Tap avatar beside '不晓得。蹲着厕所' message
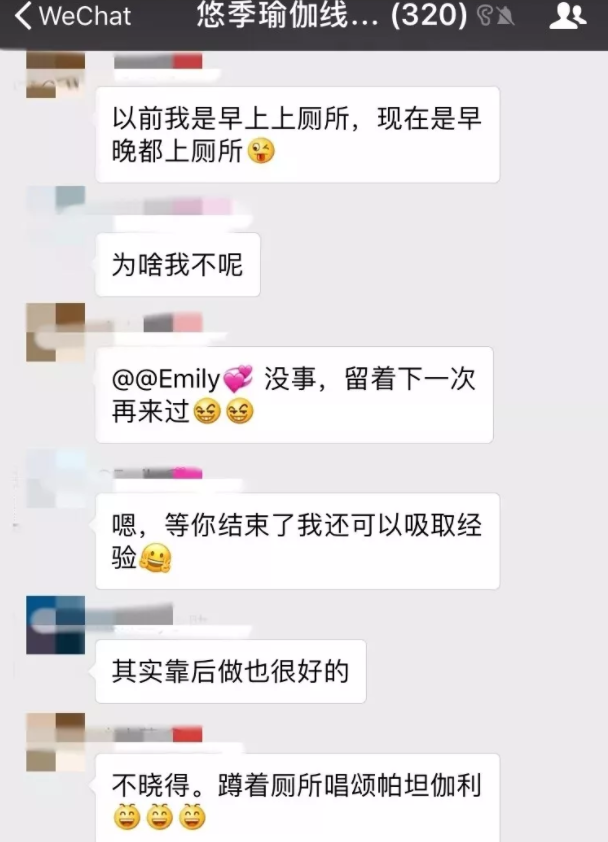 point(55,741)
